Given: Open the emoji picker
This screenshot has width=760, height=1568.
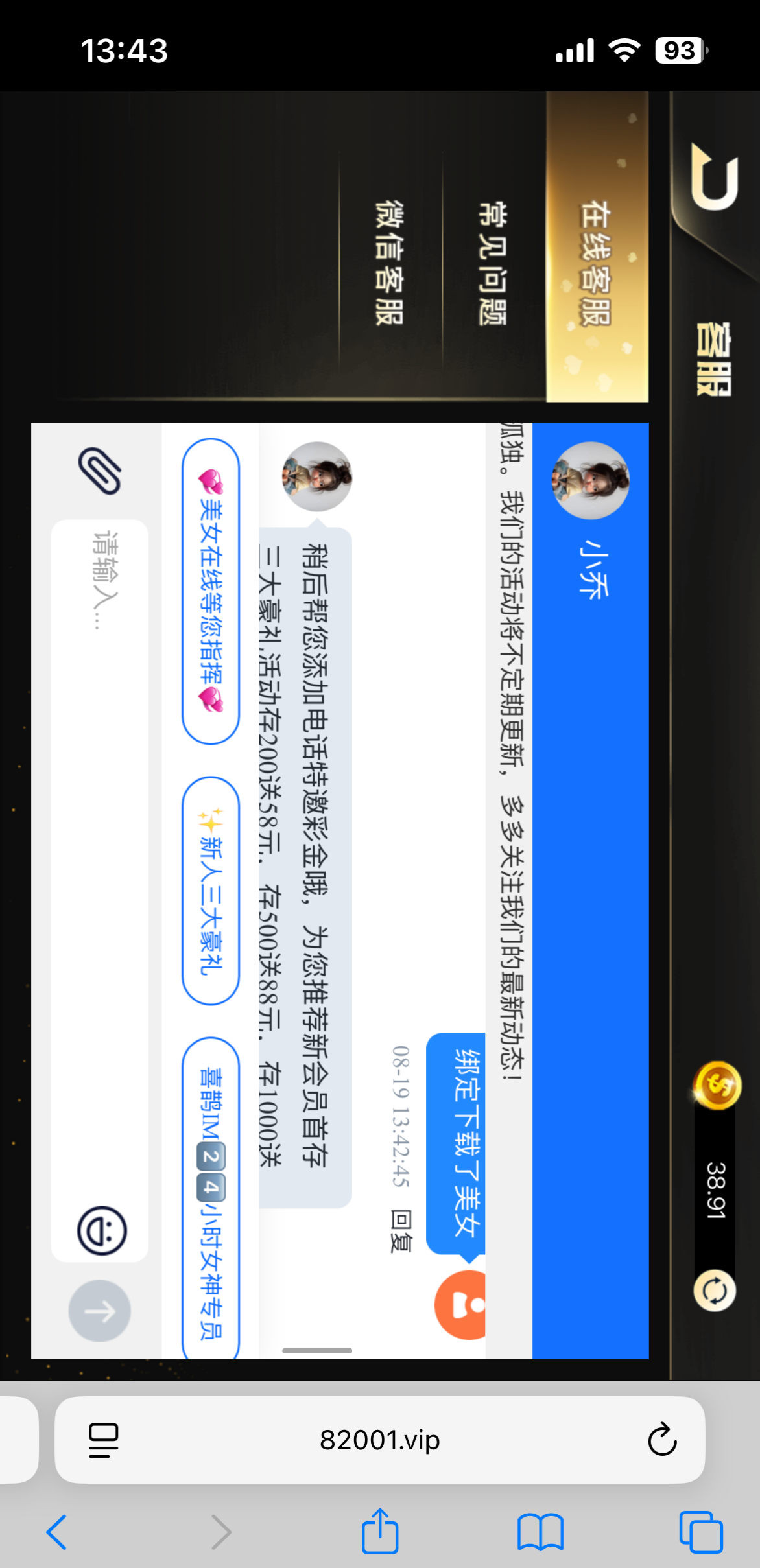Looking at the screenshot, I should pos(102,1231).
